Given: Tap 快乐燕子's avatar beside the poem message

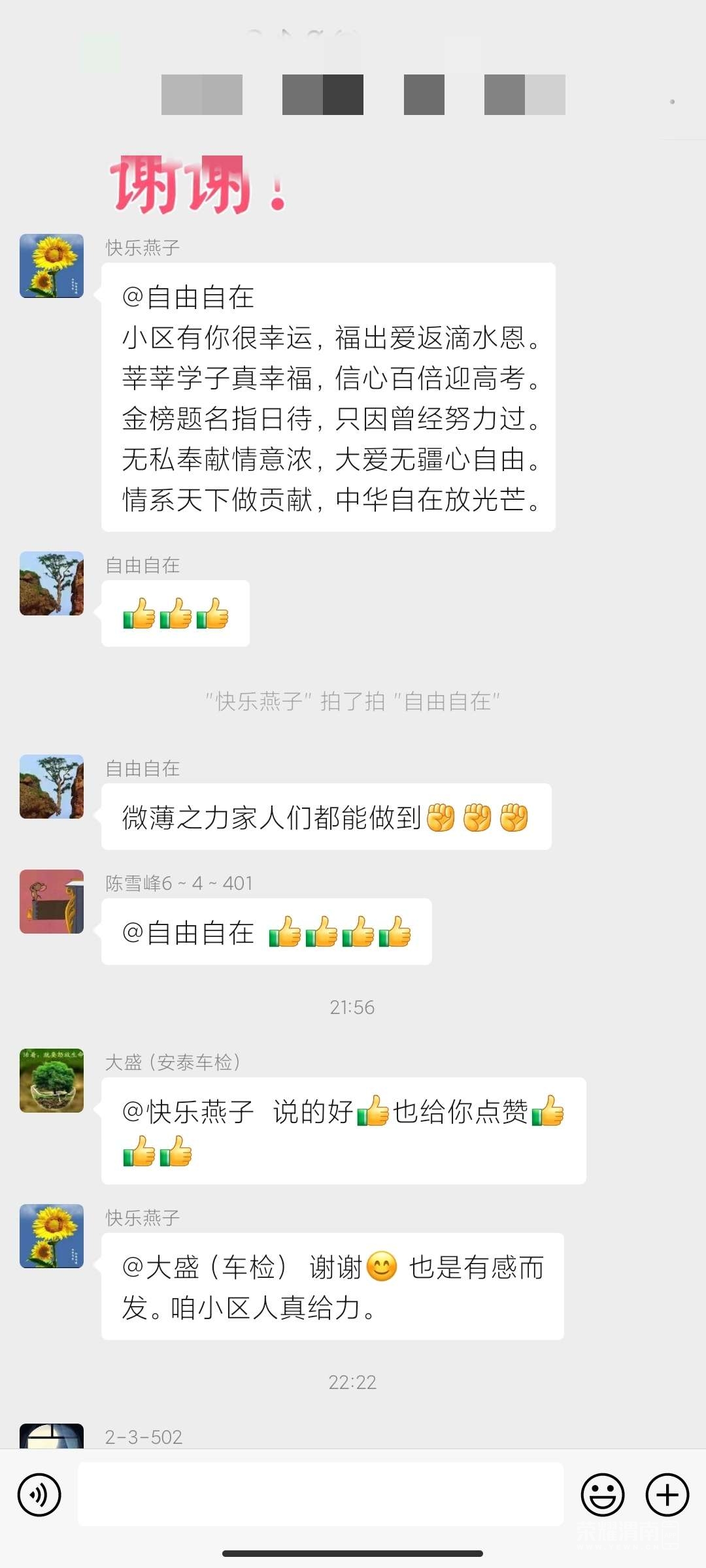Looking at the screenshot, I should pos(52,266).
